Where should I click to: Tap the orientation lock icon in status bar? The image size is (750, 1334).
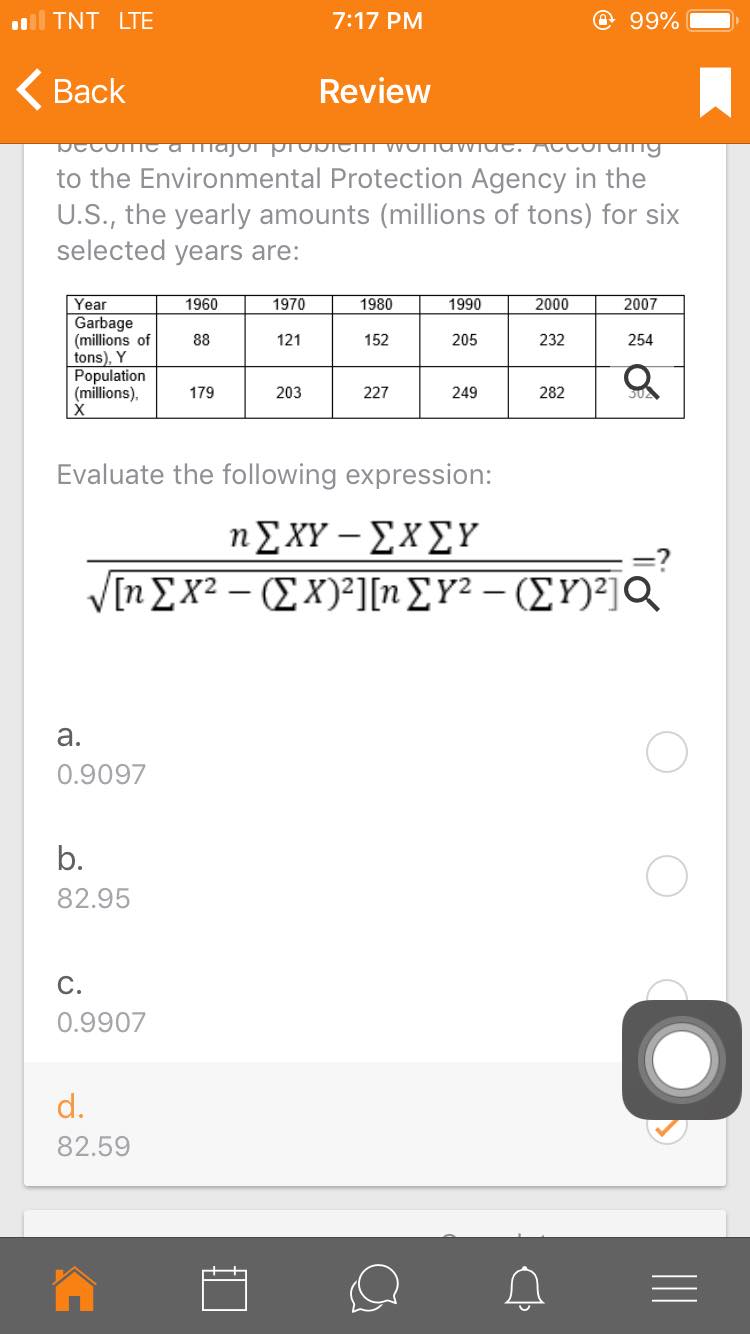pyautogui.click(x=604, y=20)
